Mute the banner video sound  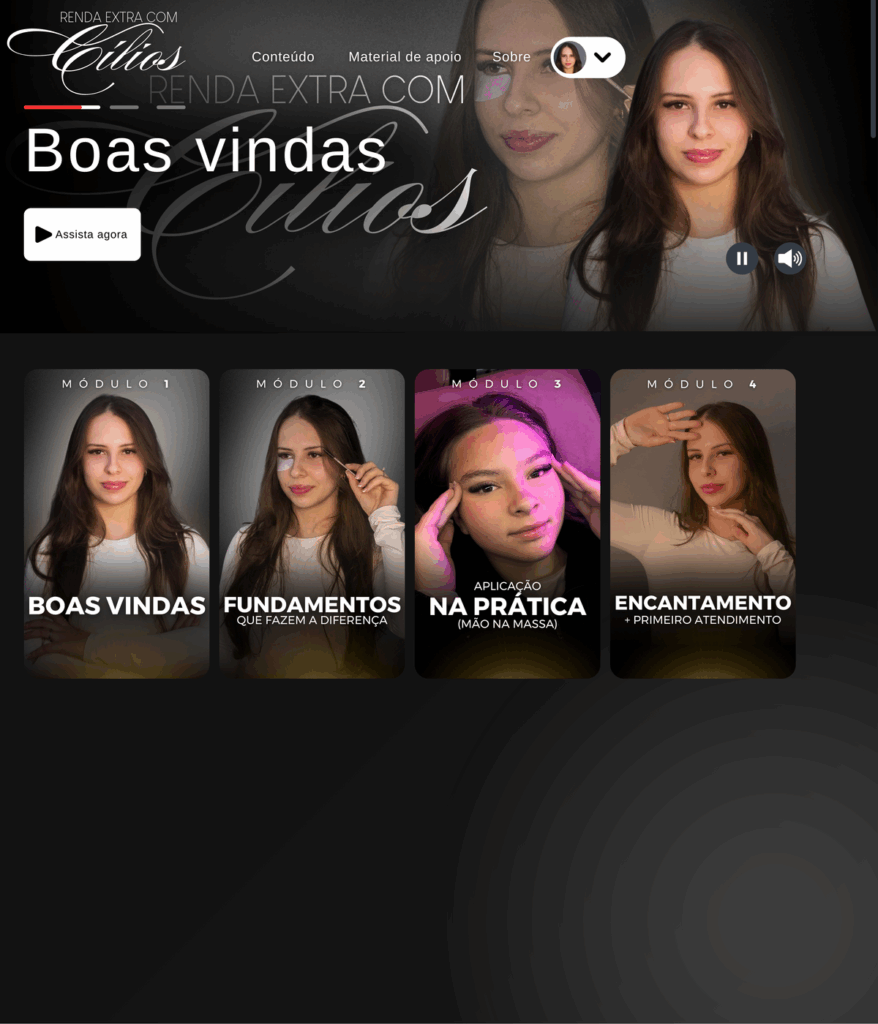(x=790, y=259)
